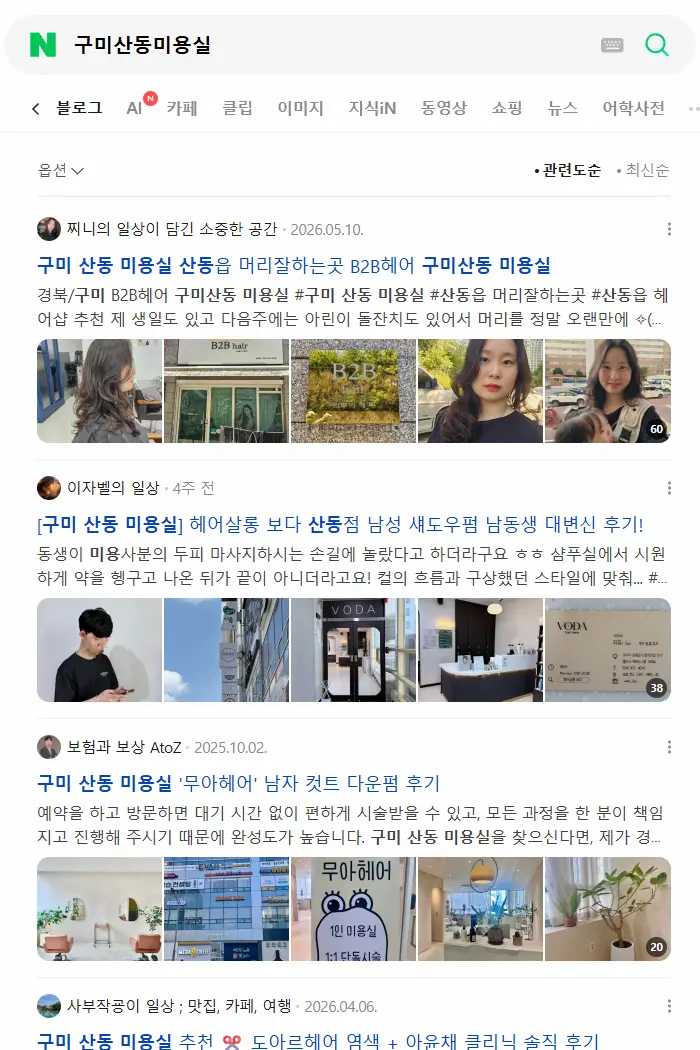Open the B2B헤어 blog post title
The width and height of the screenshot is (700, 1050).
[293, 265]
